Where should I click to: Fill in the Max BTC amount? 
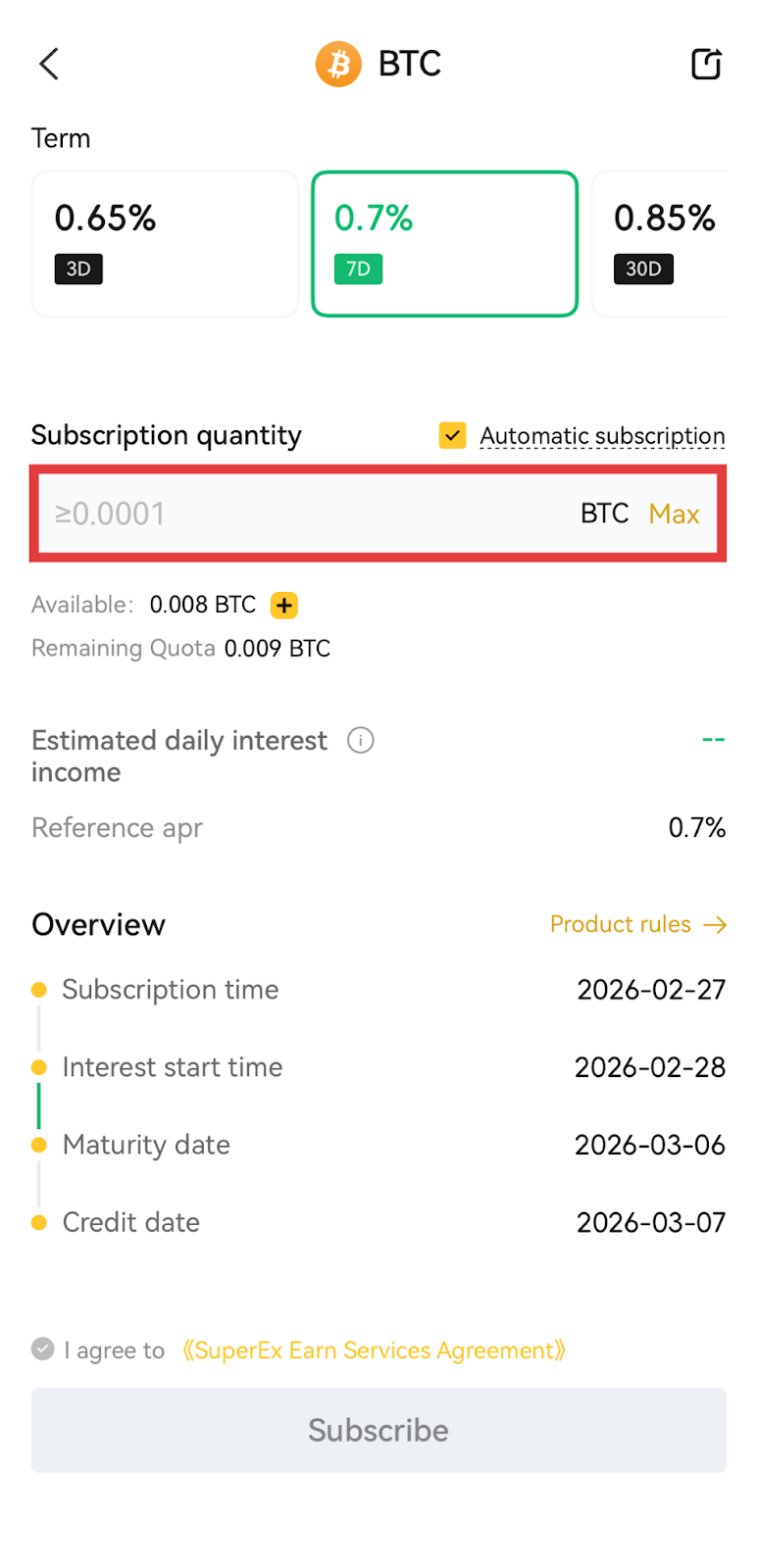pos(674,514)
